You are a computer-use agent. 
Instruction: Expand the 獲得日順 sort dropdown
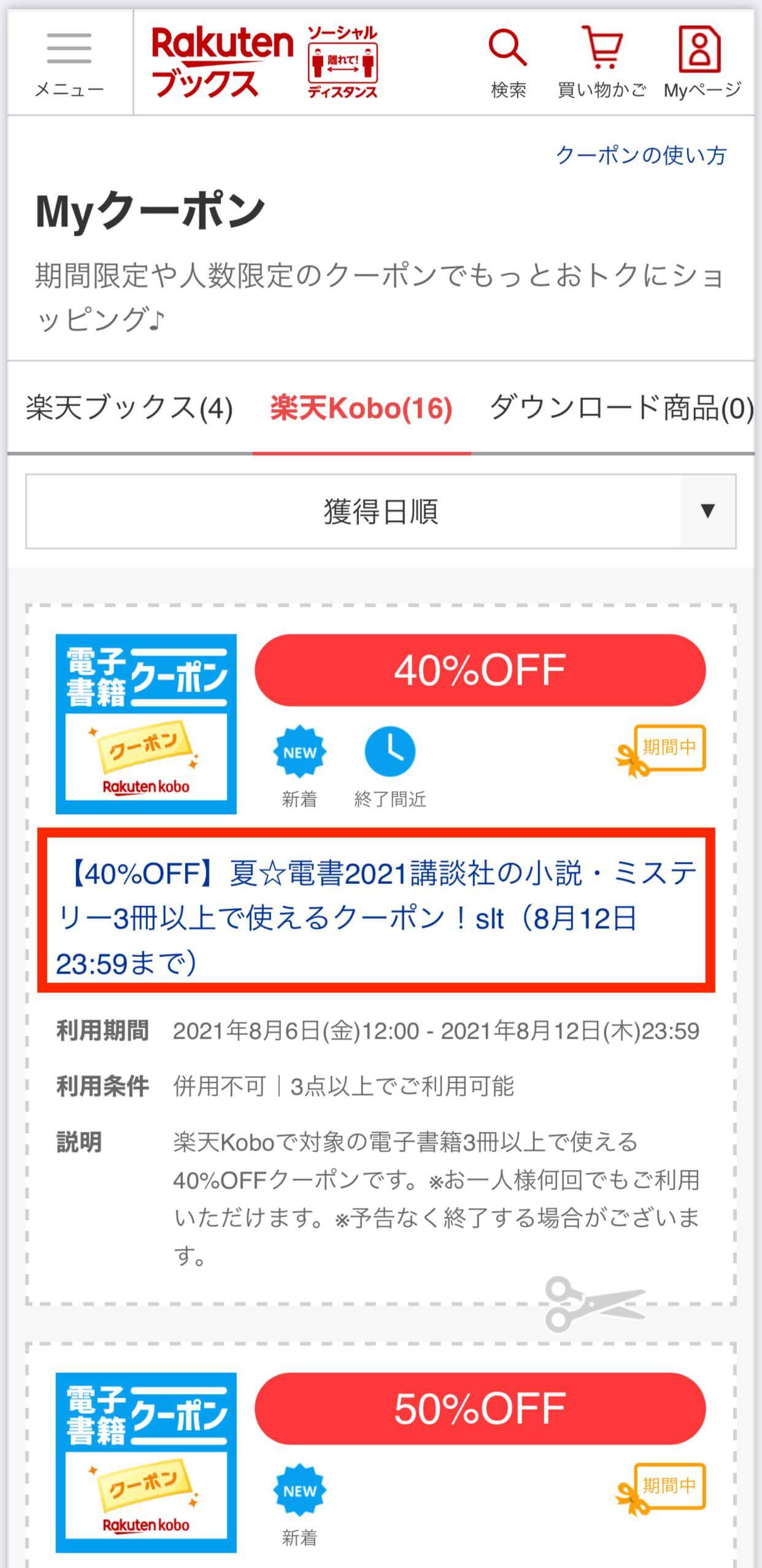(380, 512)
